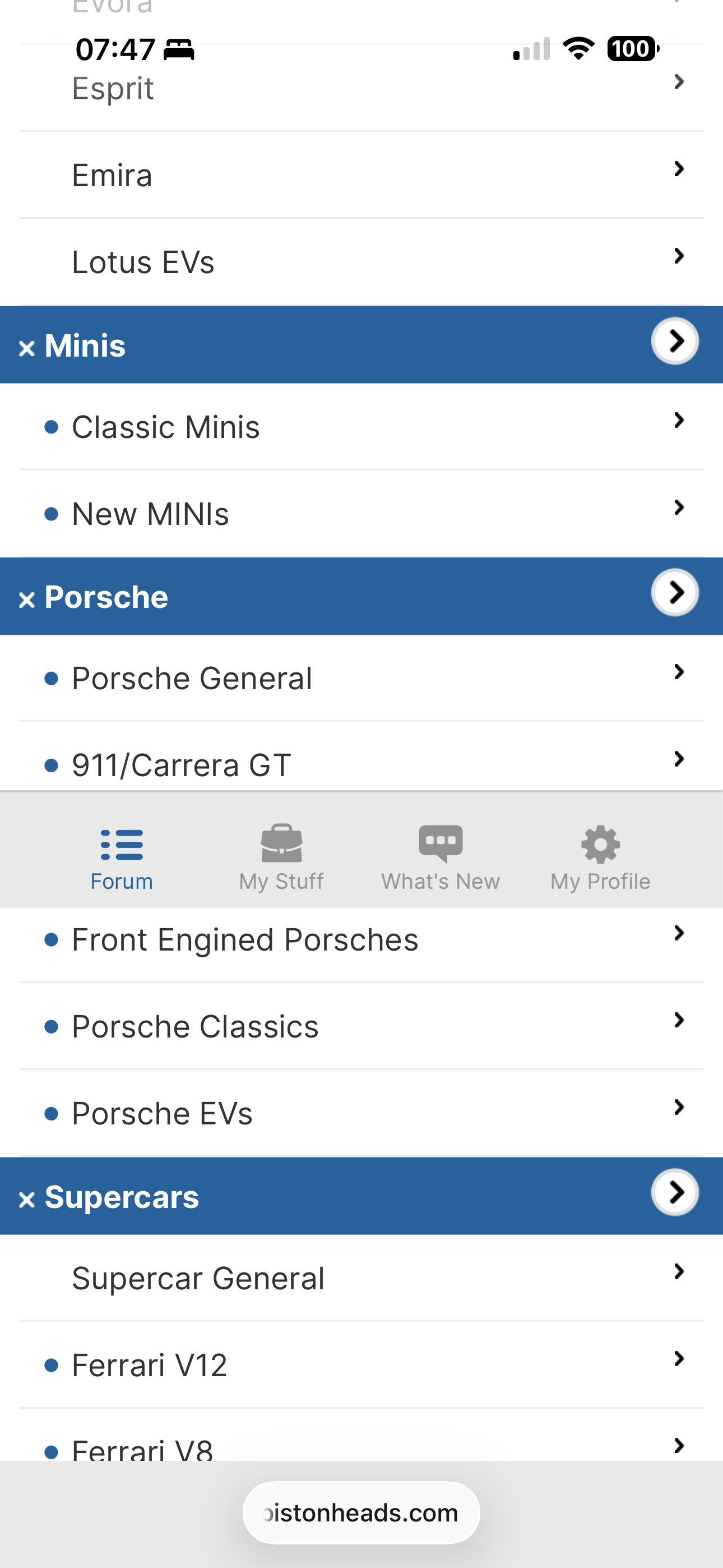Image resolution: width=723 pixels, height=1568 pixels.
Task: Open the Emira forum
Action: 361,176
